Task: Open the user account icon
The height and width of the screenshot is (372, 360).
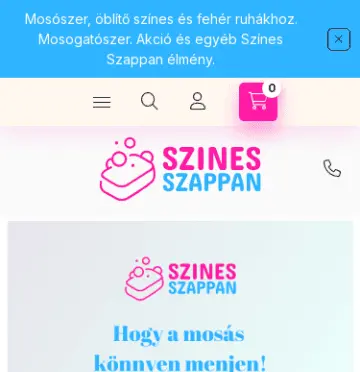Action: point(198,101)
